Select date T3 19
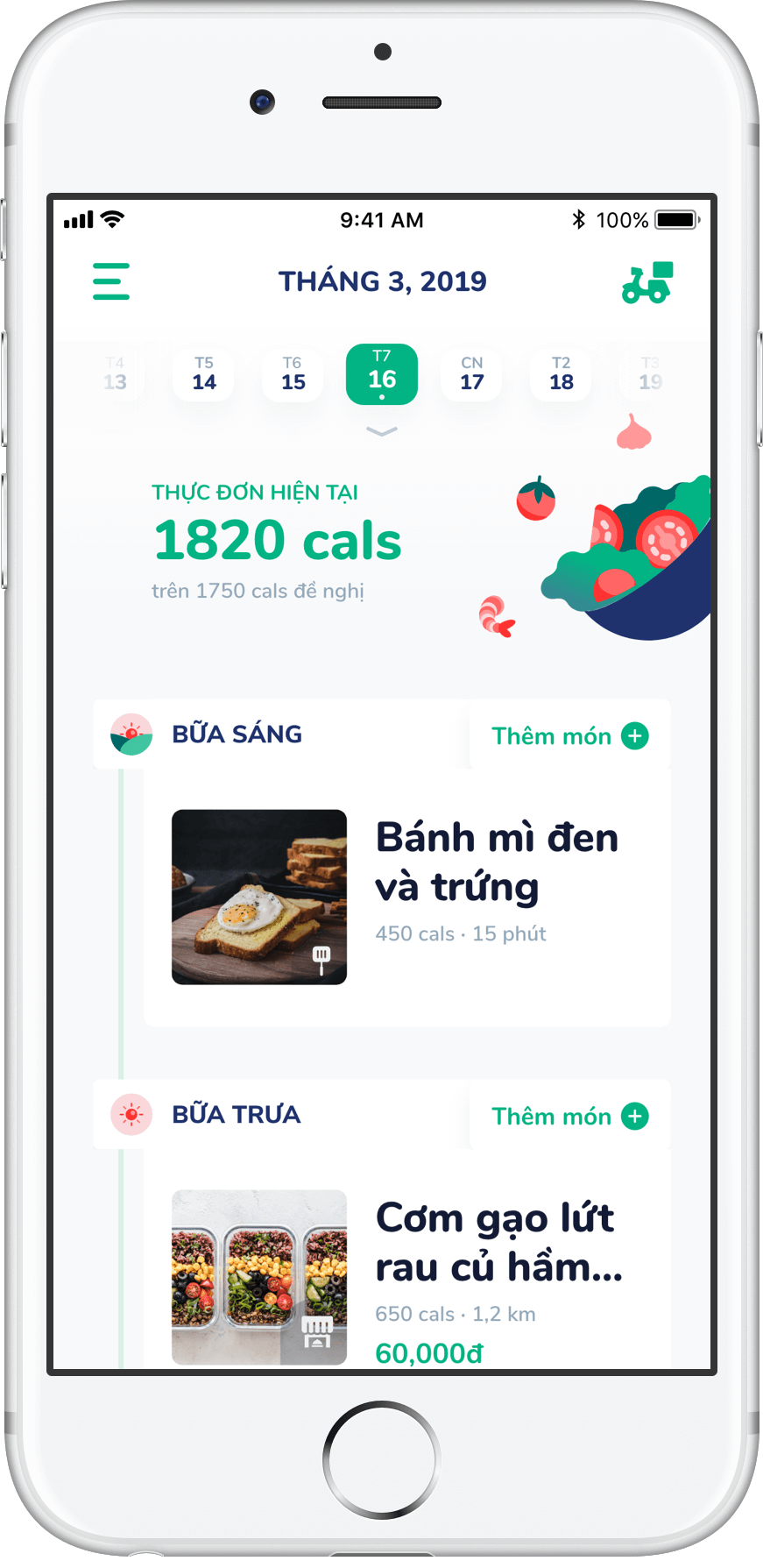 (649, 374)
